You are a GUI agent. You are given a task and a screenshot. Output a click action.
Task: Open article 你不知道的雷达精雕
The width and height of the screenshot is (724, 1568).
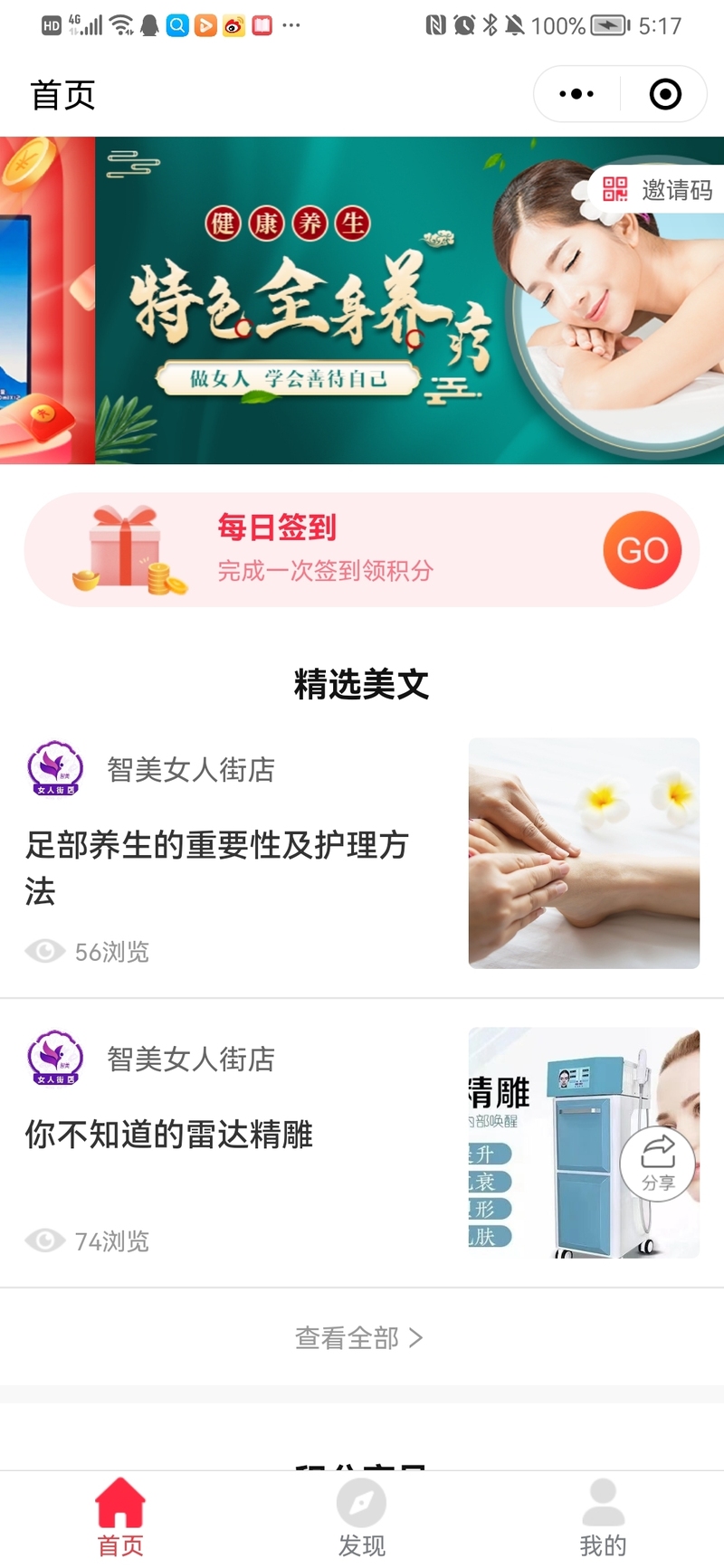[x=169, y=1134]
